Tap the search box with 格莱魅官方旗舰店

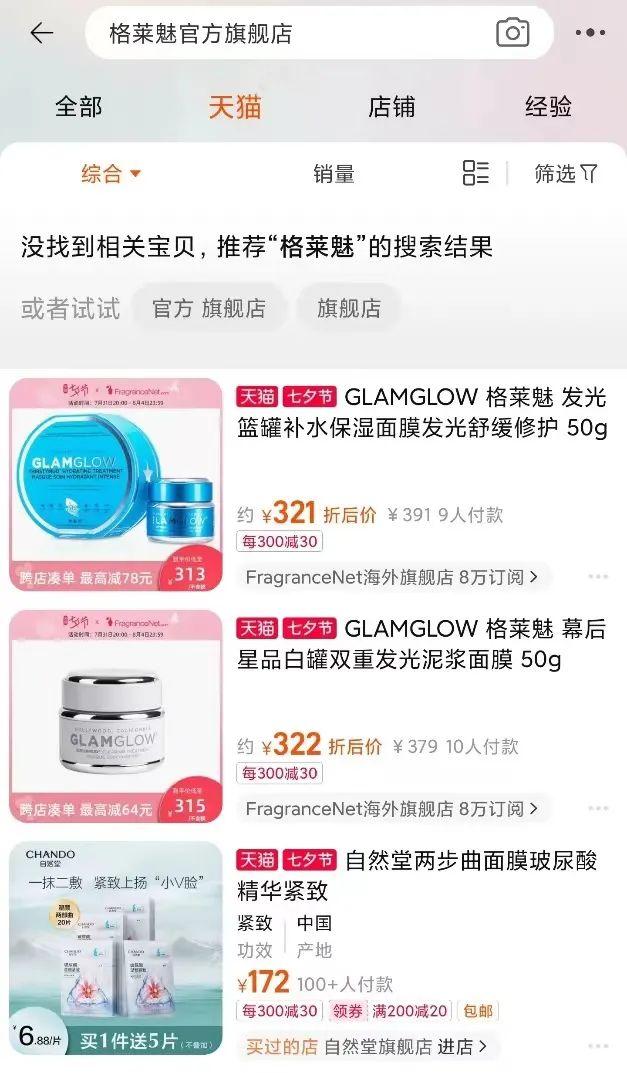click(x=290, y=33)
